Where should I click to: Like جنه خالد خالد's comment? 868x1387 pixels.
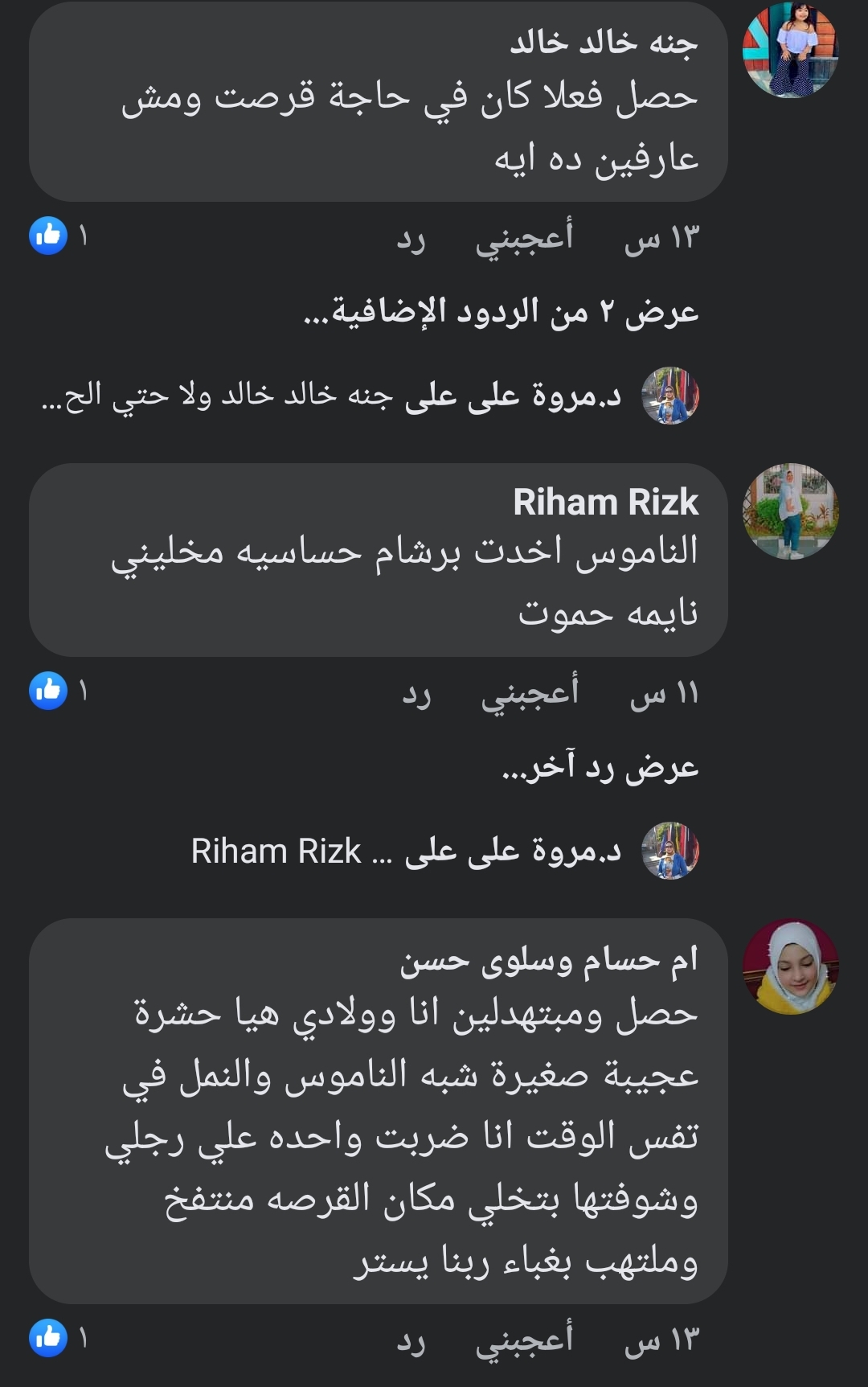point(524,238)
